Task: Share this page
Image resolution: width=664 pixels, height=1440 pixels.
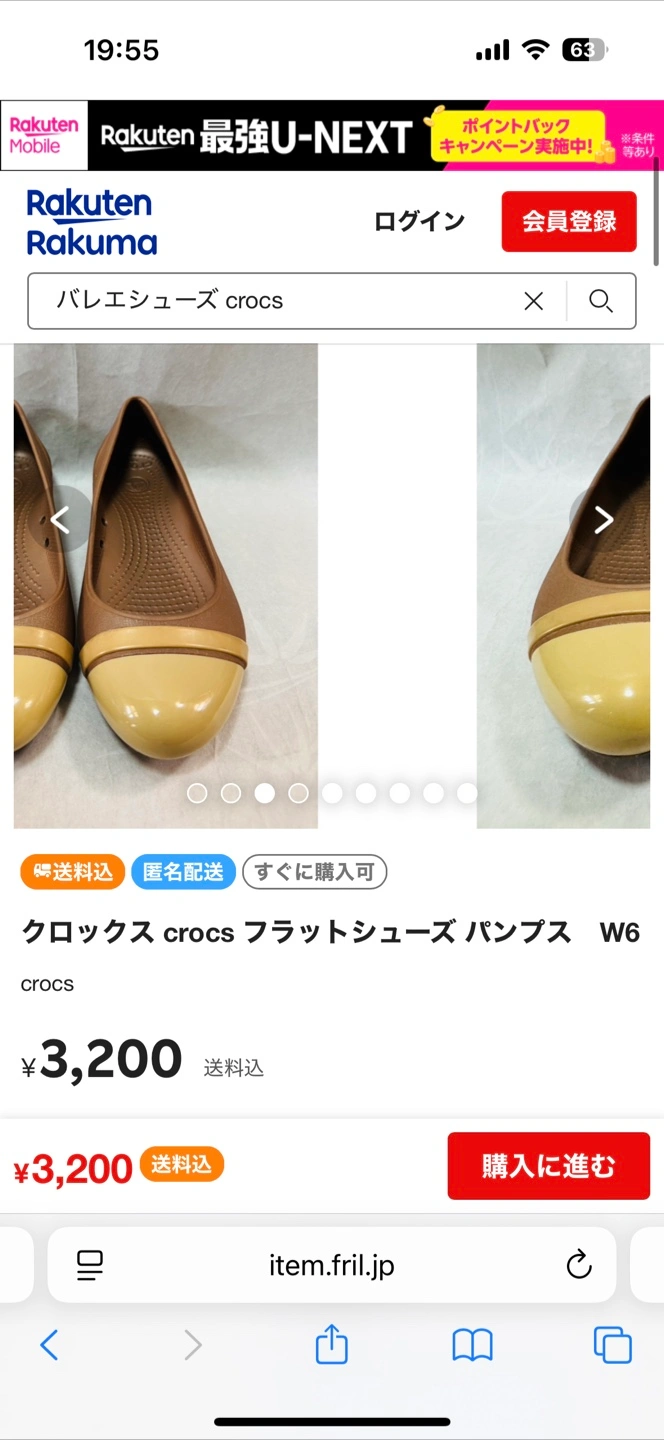Action: (x=331, y=1345)
